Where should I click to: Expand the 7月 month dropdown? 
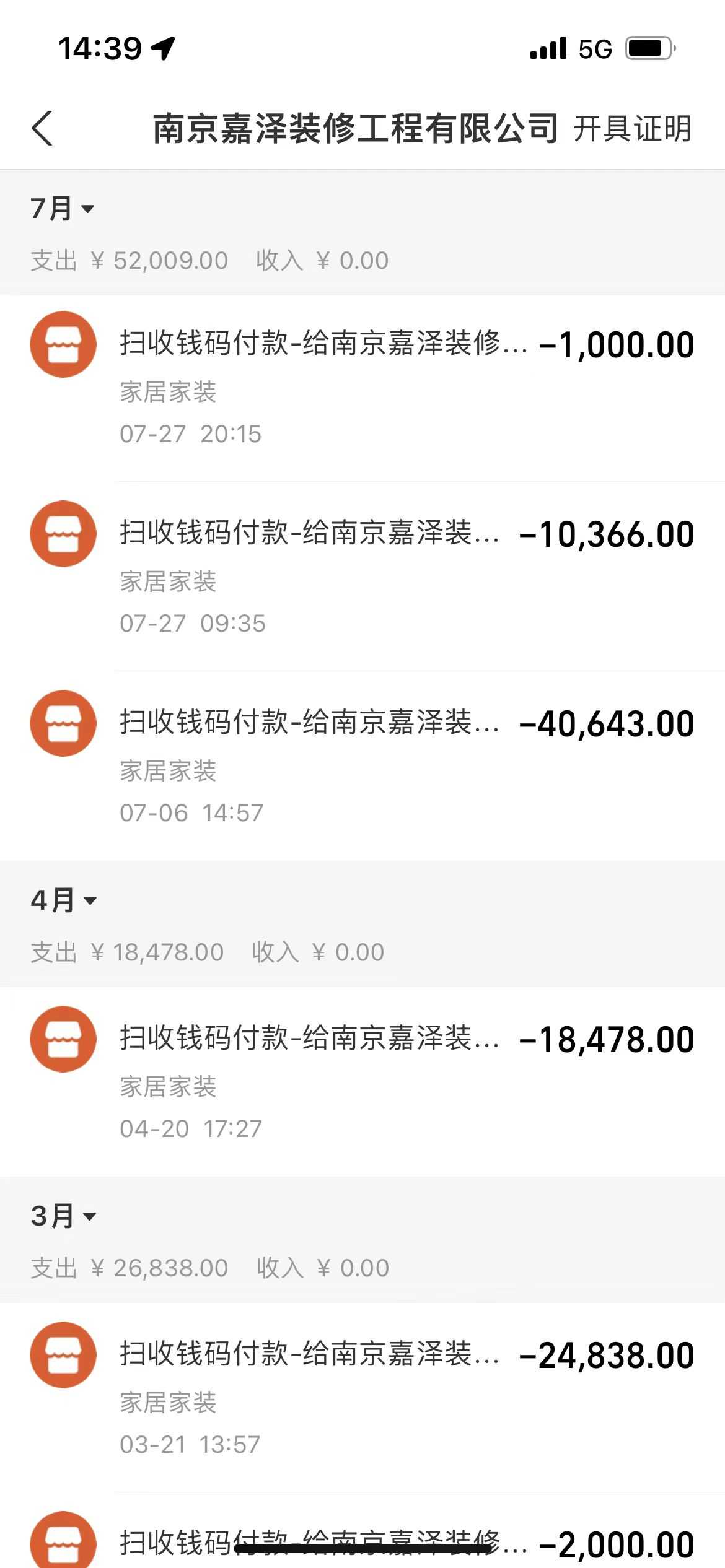click(x=62, y=209)
